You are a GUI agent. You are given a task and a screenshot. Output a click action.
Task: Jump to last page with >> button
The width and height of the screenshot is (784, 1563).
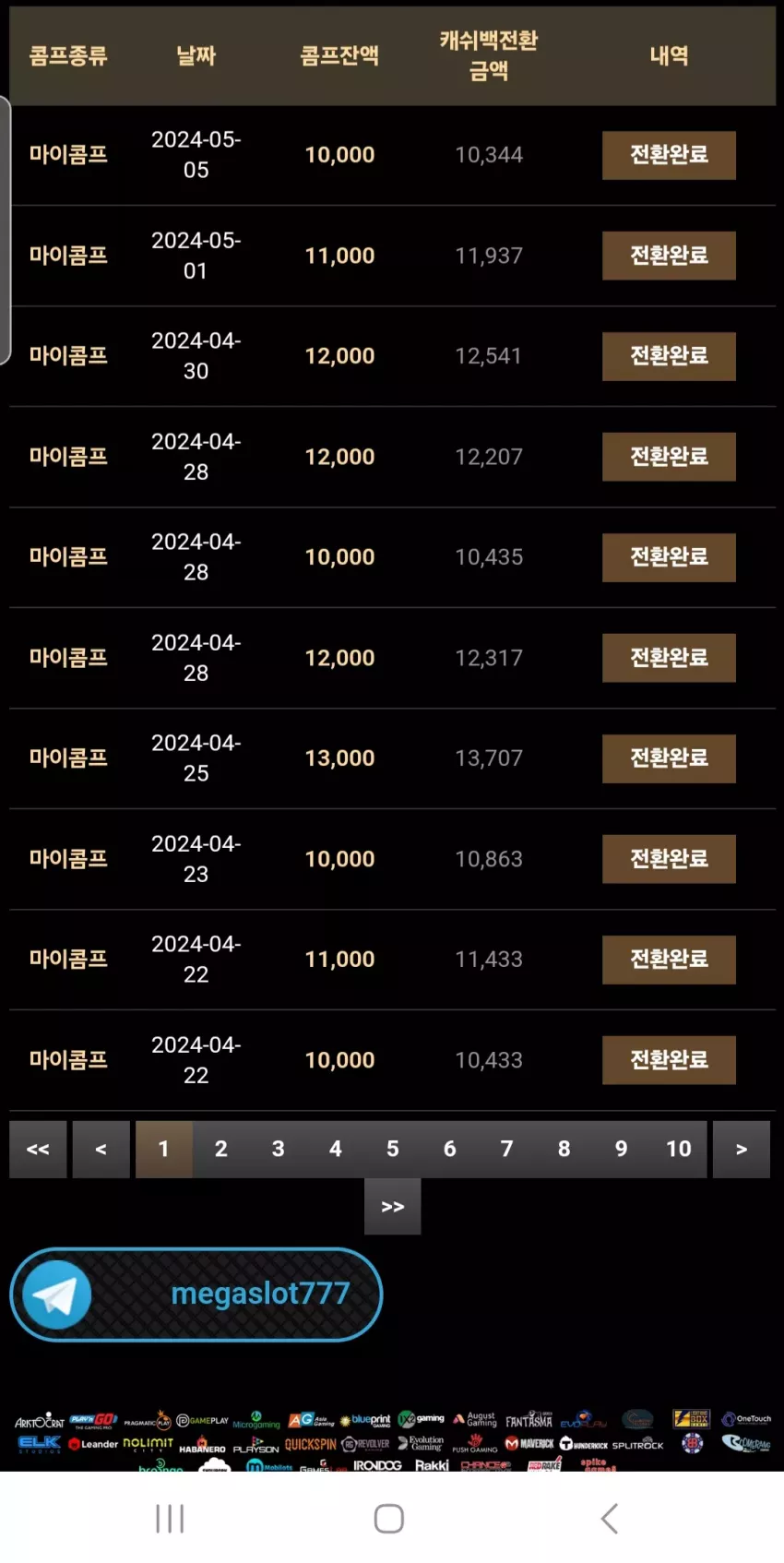click(392, 1206)
